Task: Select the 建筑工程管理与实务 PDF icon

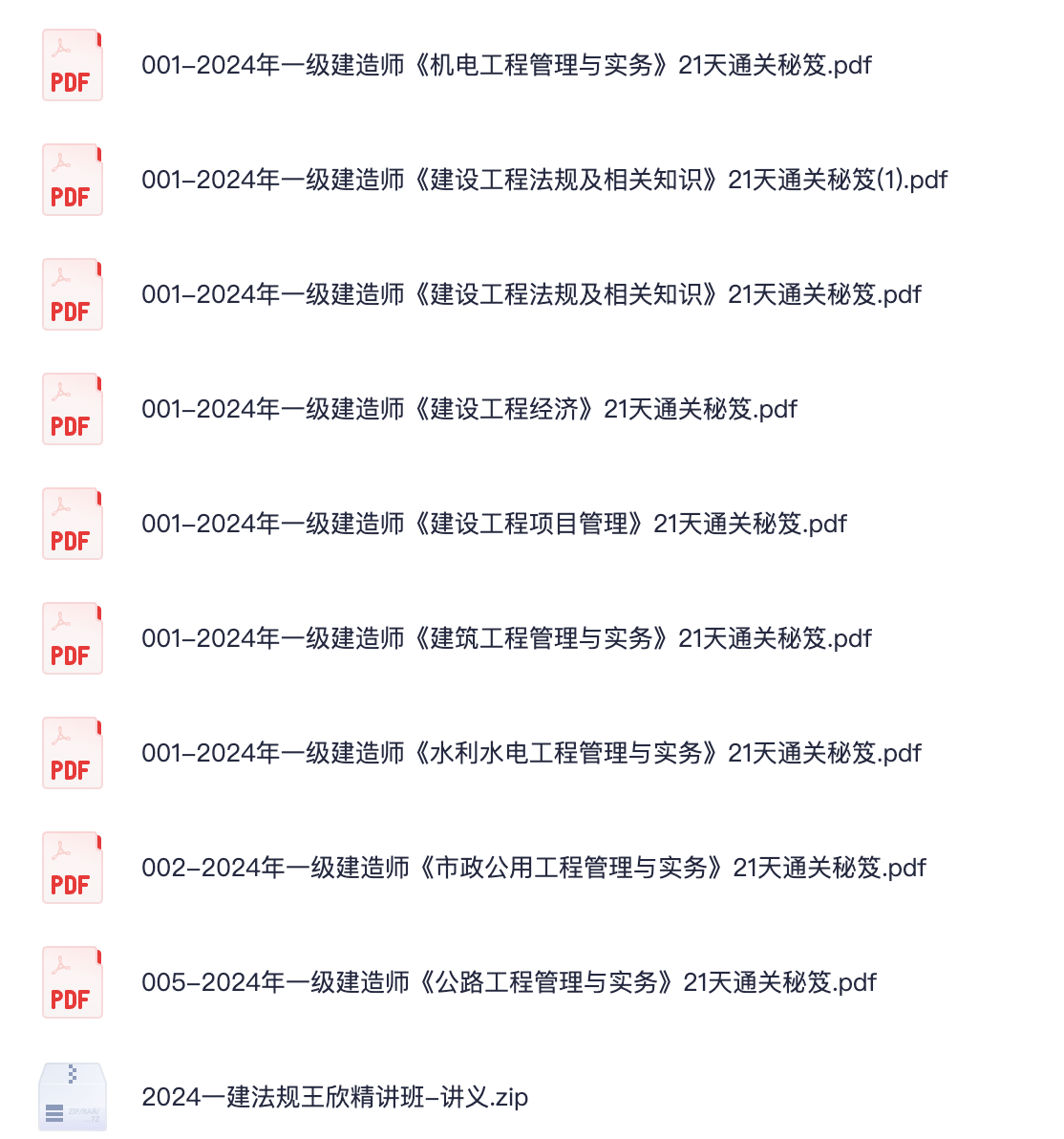Action: point(73,638)
